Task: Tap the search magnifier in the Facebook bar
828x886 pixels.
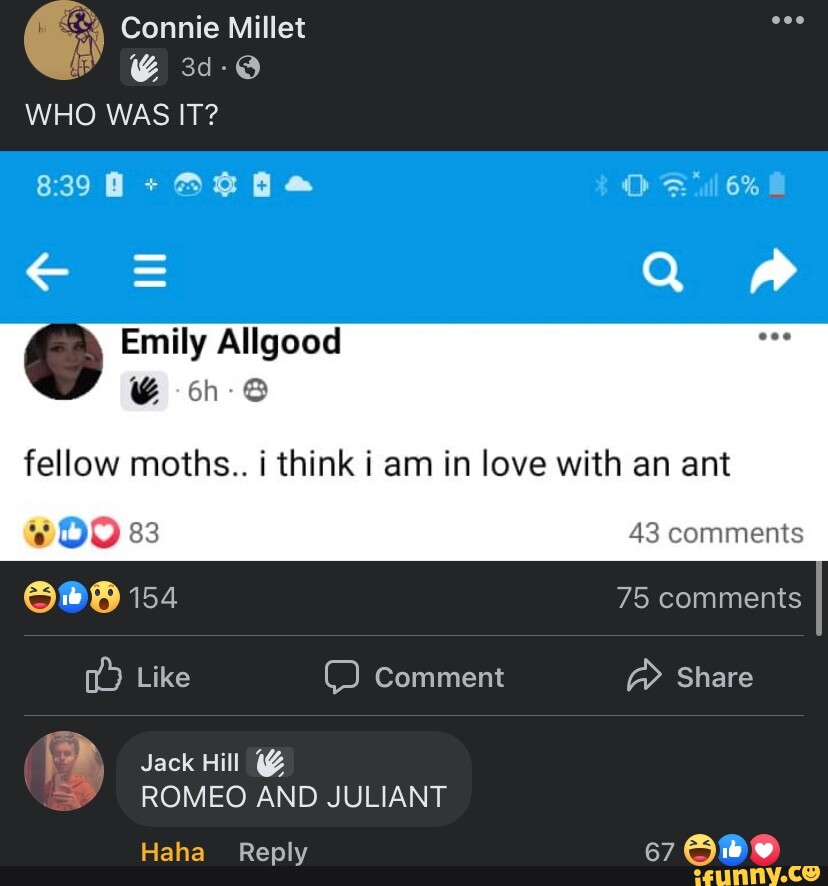Action: pyautogui.click(x=662, y=270)
